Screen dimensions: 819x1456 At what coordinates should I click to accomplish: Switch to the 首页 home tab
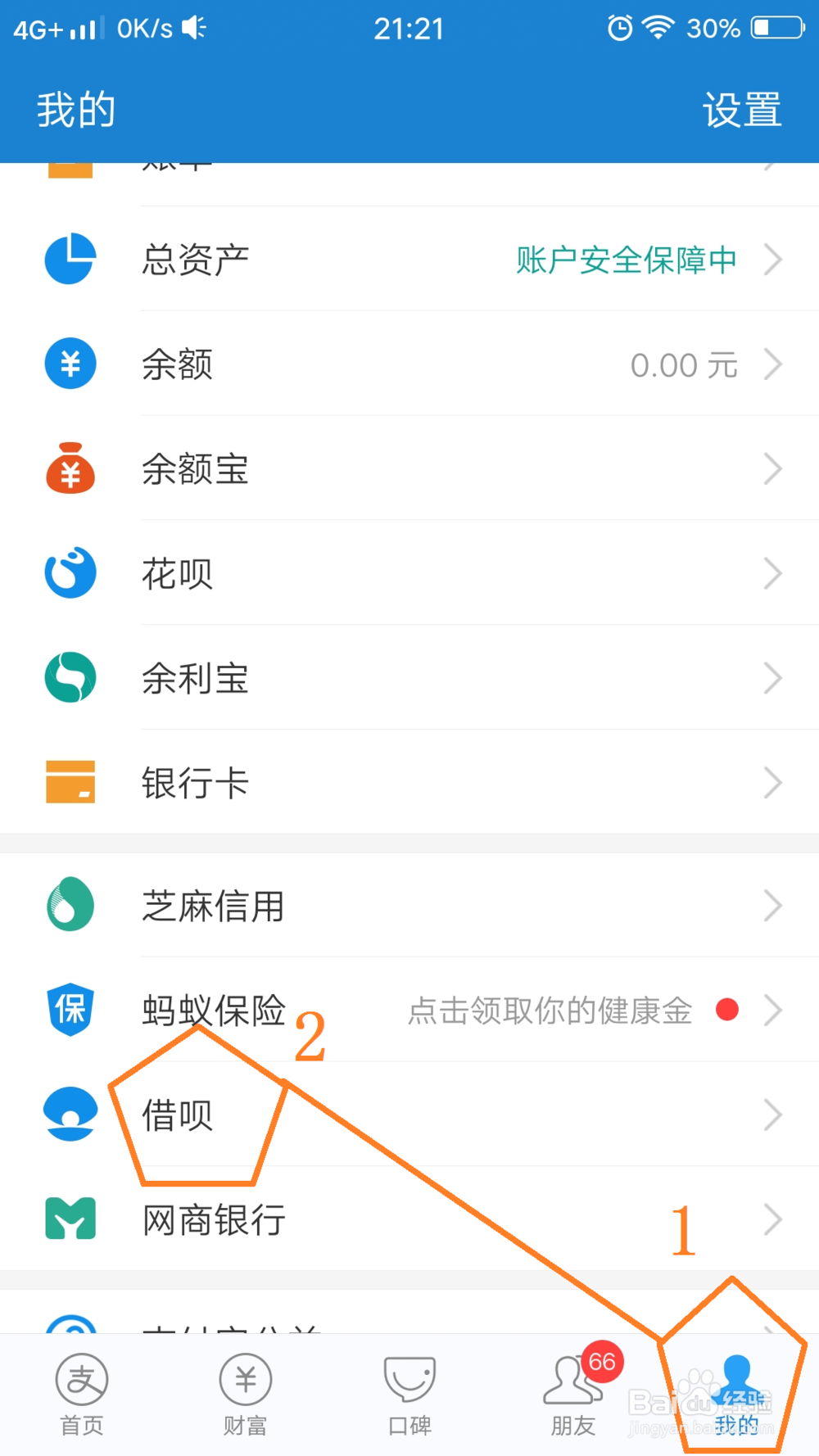click(81, 1392)
